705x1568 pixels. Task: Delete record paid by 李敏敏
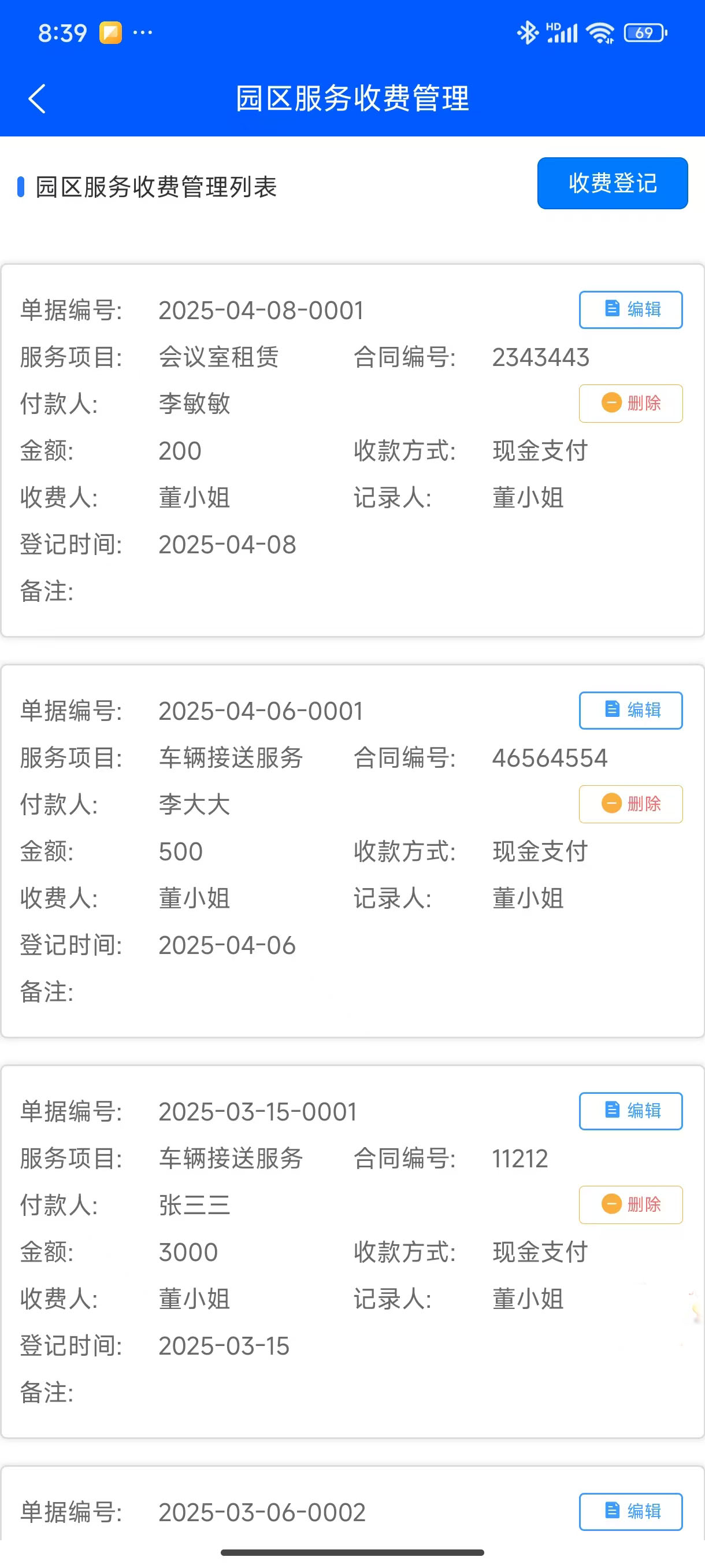tap(630, 403)
